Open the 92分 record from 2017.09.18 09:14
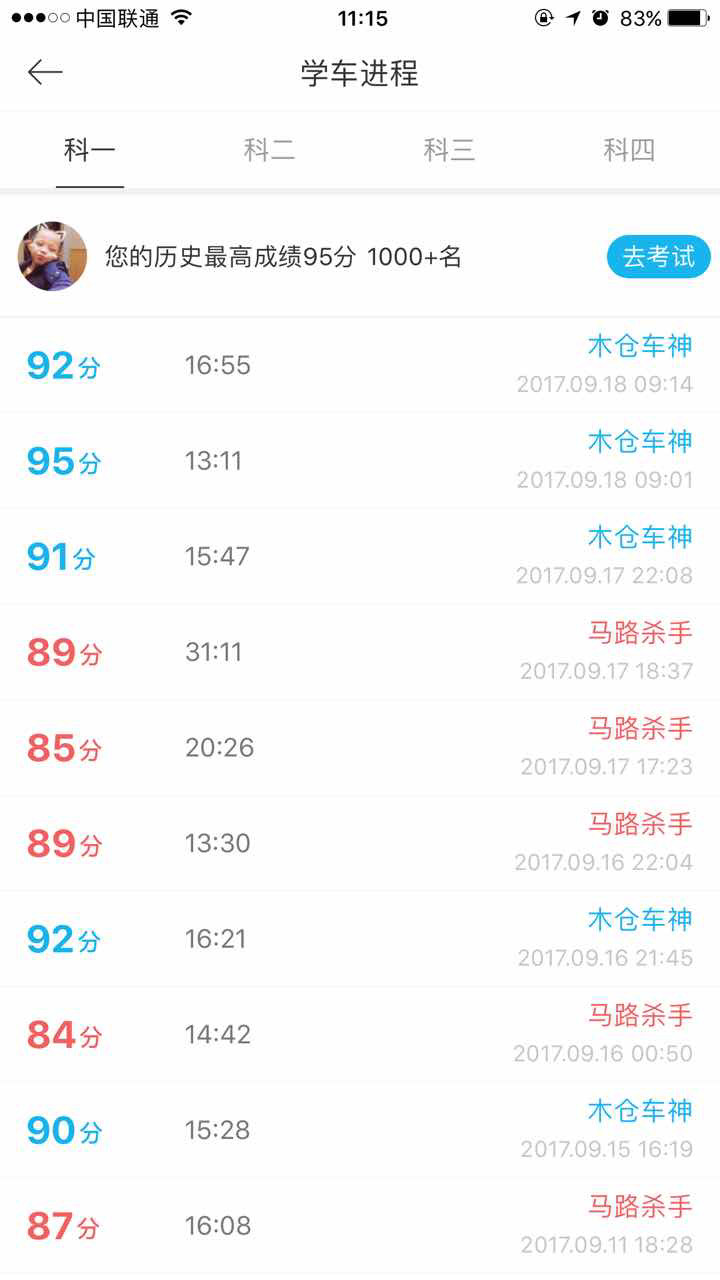 [360, 365]
